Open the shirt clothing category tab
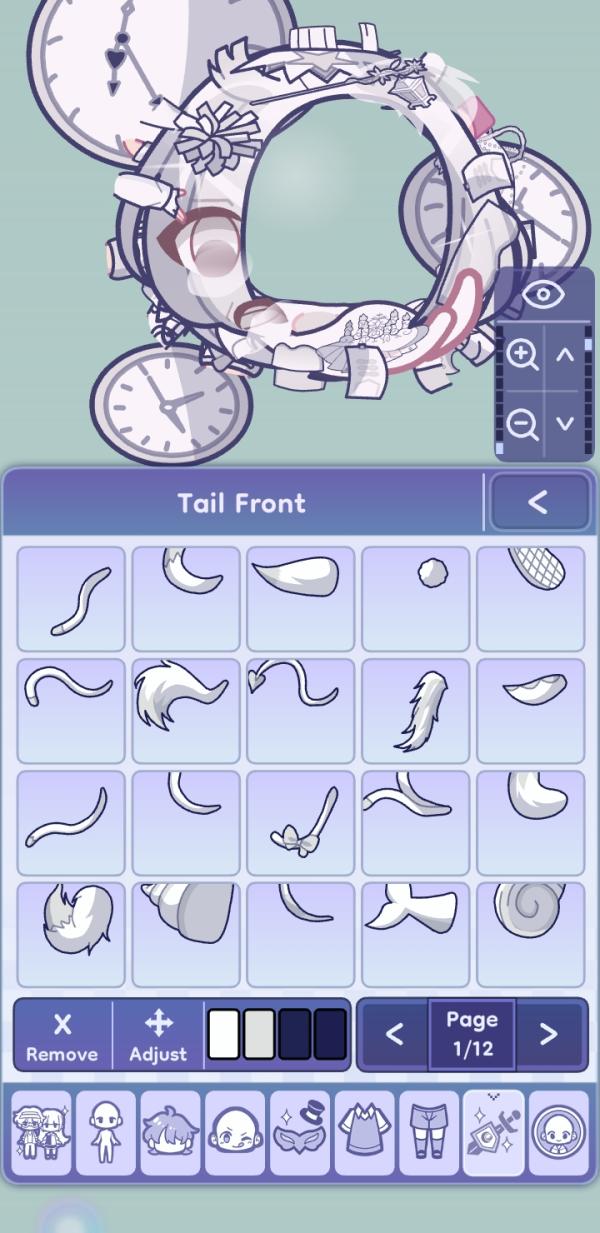 coord(364,1132)
